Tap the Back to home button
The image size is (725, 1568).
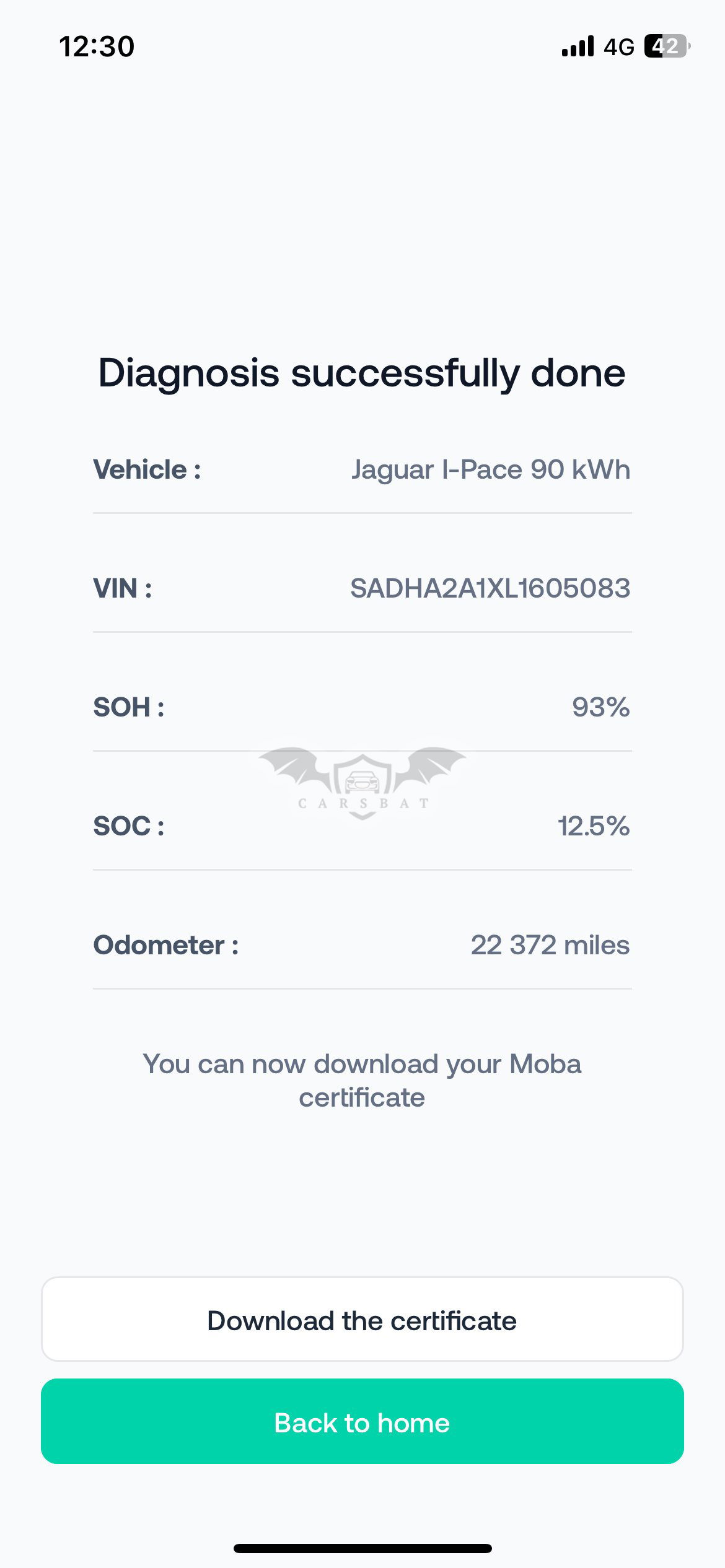pyautogui.click(x=362, y=1422)
